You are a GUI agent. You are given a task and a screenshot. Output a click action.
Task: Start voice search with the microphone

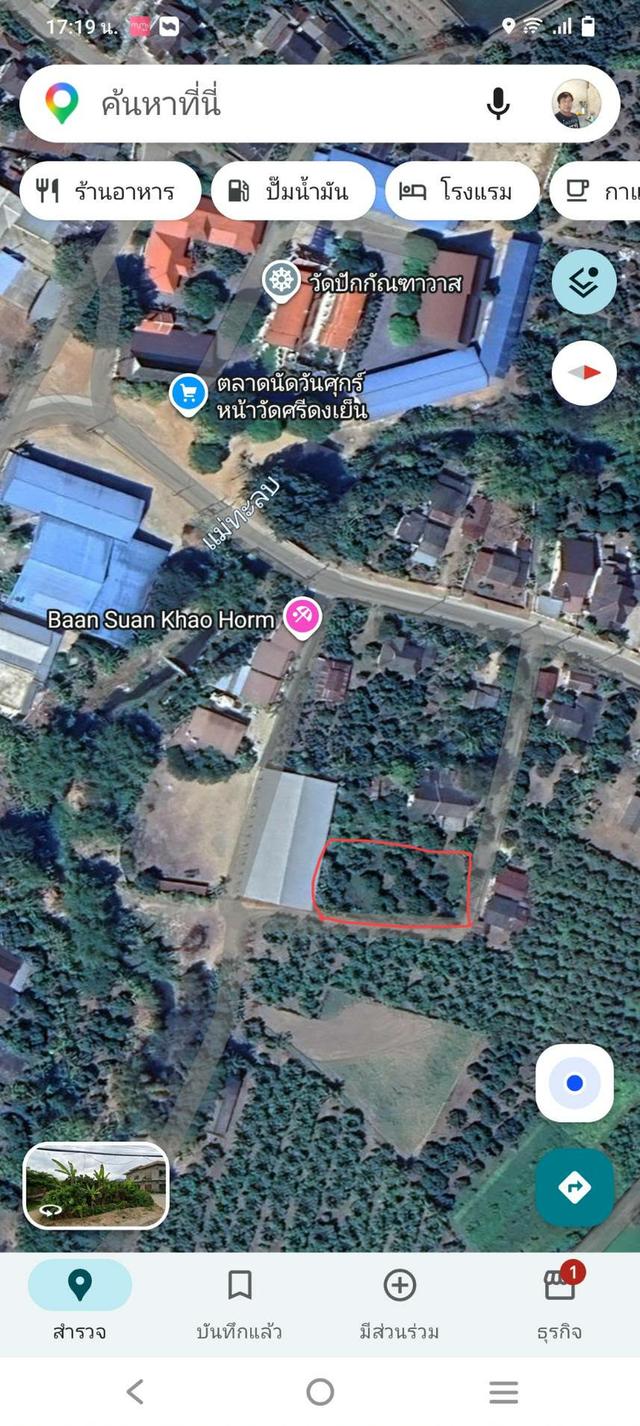coord(498,104)
